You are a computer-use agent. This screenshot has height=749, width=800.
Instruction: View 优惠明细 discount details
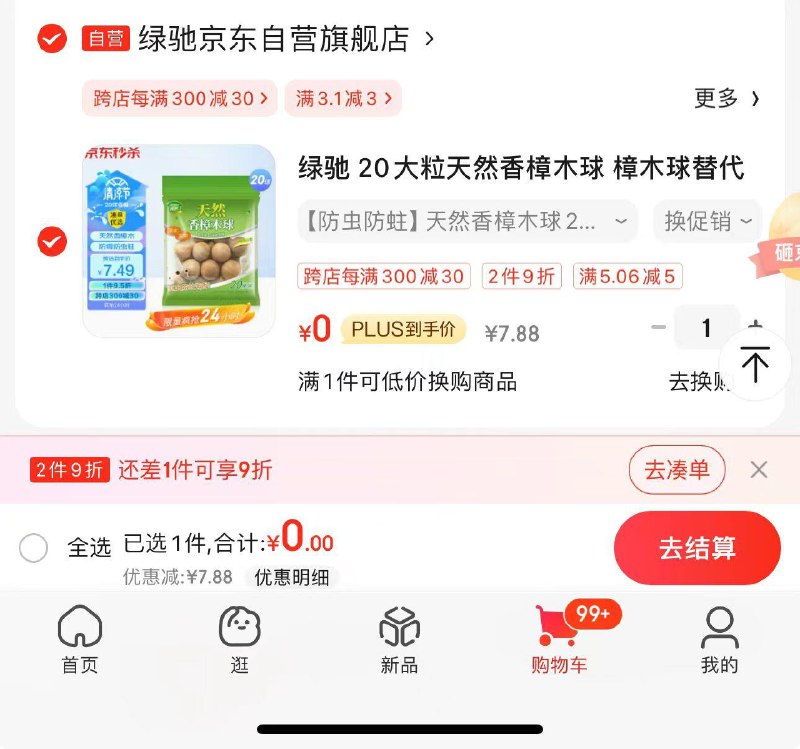(x=291, y=578)
